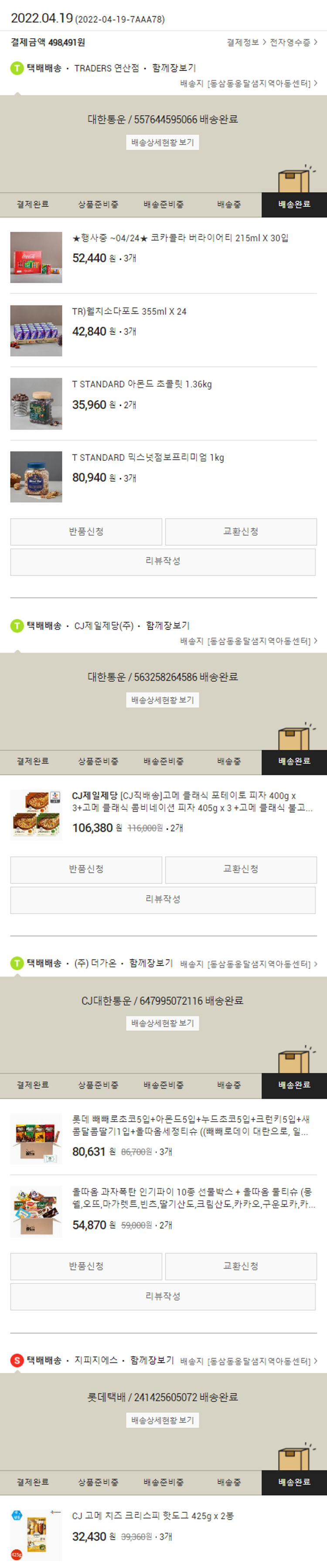View the 웰치소다포도 355ml X 24 item
The image size is (327, 1568).
(x=129, y=312)
